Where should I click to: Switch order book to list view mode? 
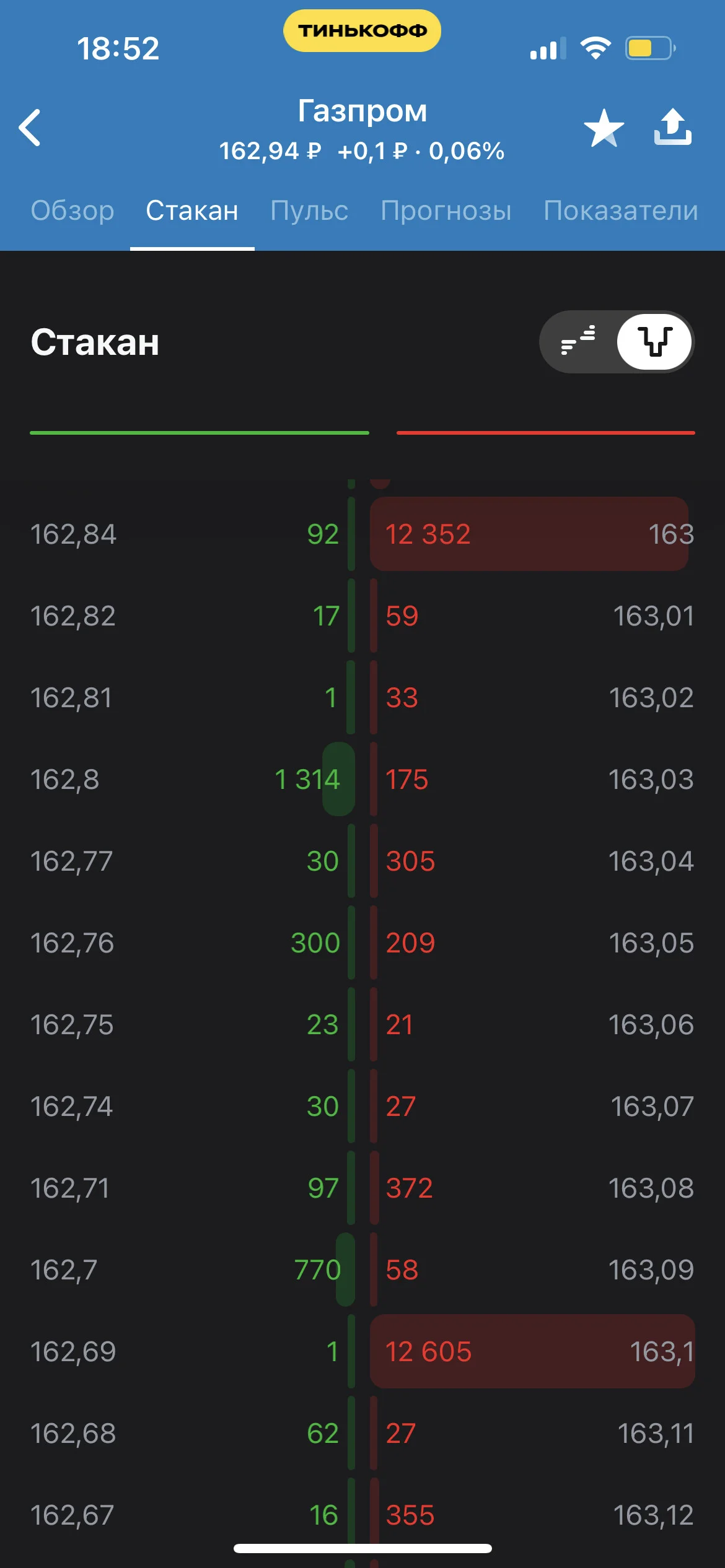(578, 341)
